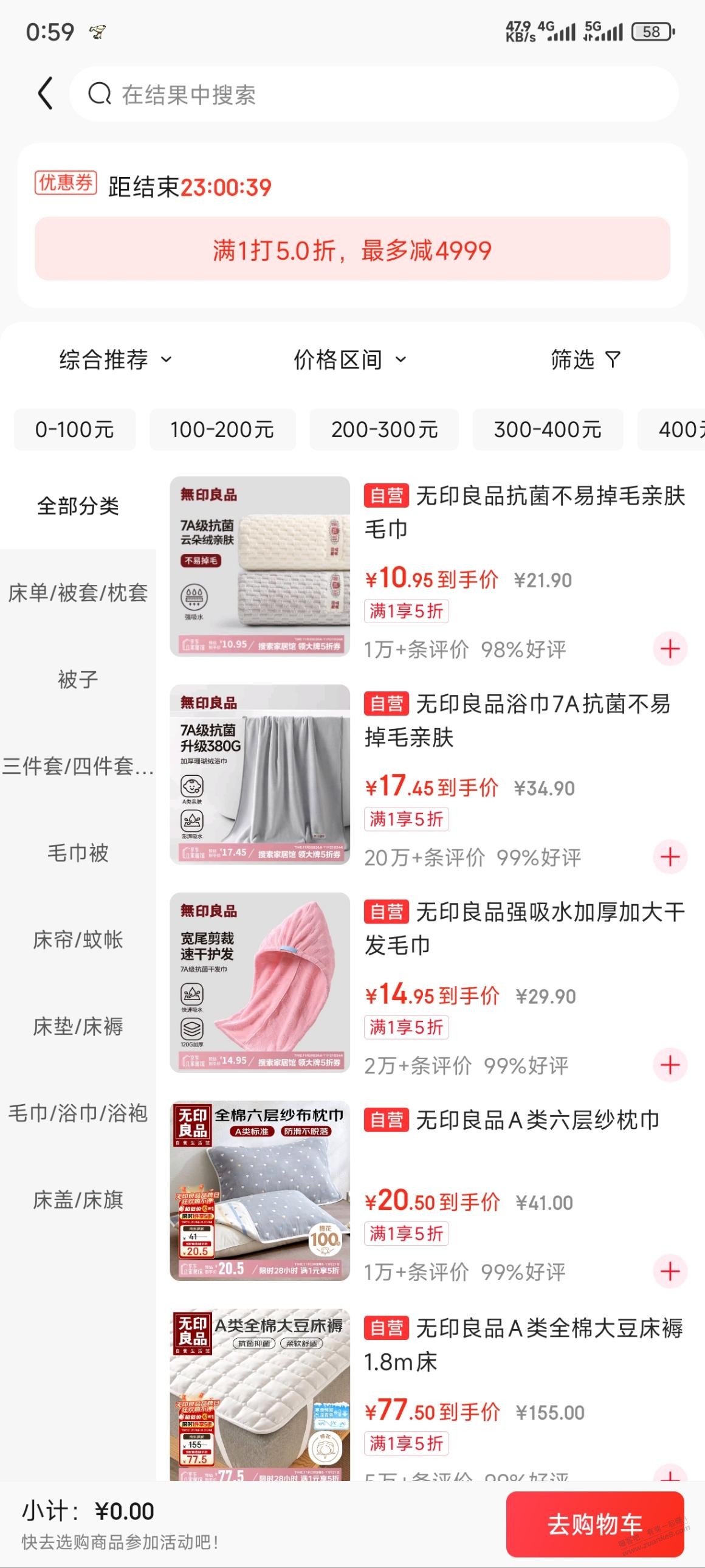Add 无印良品强吸水干发毛巾 to cart
The image size is (705, 1568).
pos(670,1065)
